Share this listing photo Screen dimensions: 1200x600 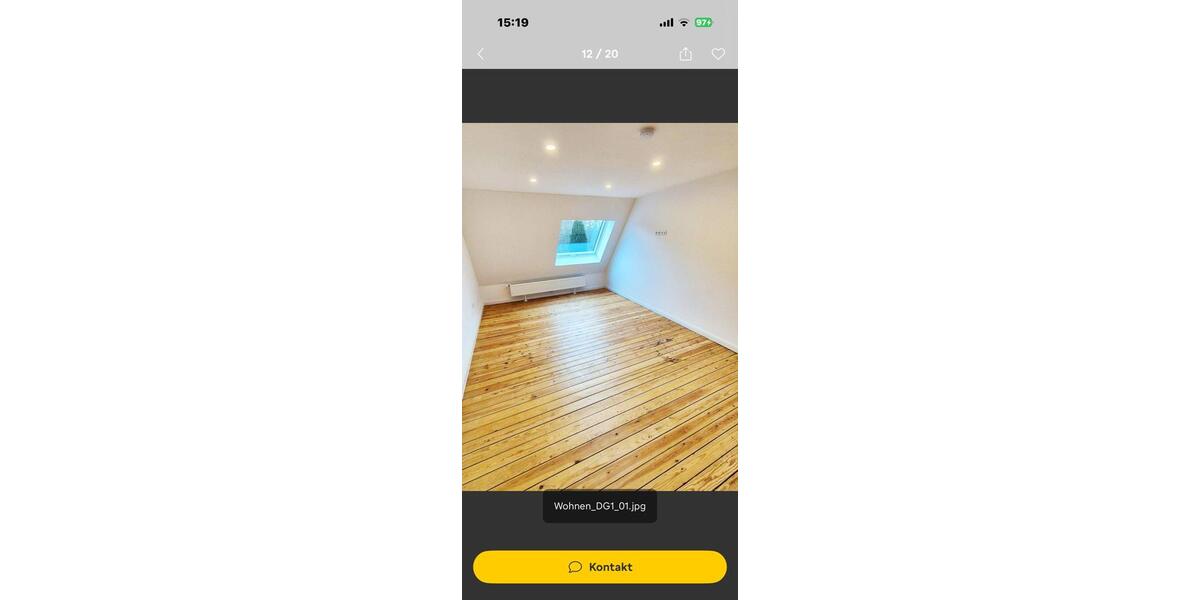(x=685, y=54)
